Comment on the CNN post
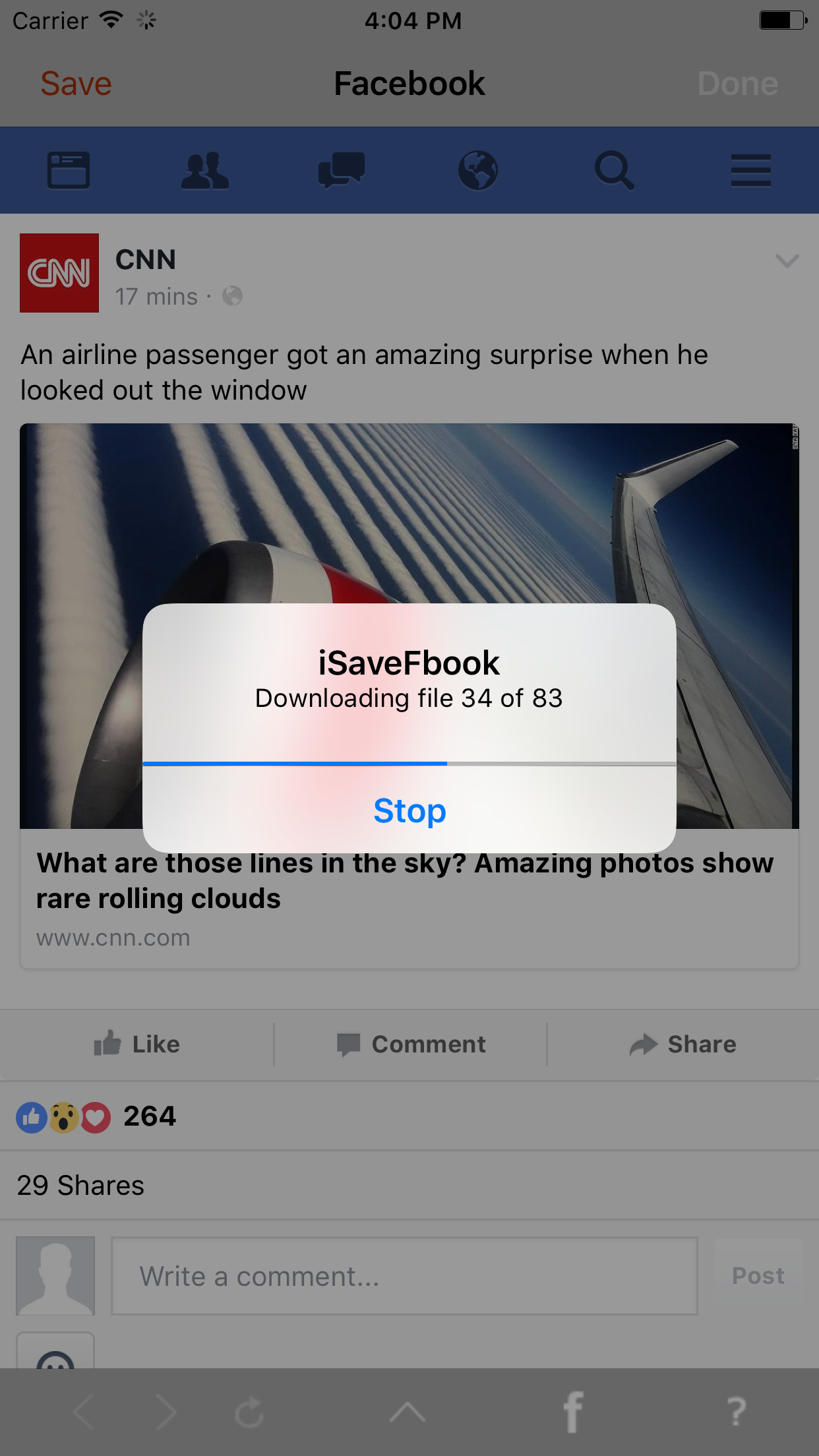Viewport: 819px width, 1456px height. tap(411, 1045)
